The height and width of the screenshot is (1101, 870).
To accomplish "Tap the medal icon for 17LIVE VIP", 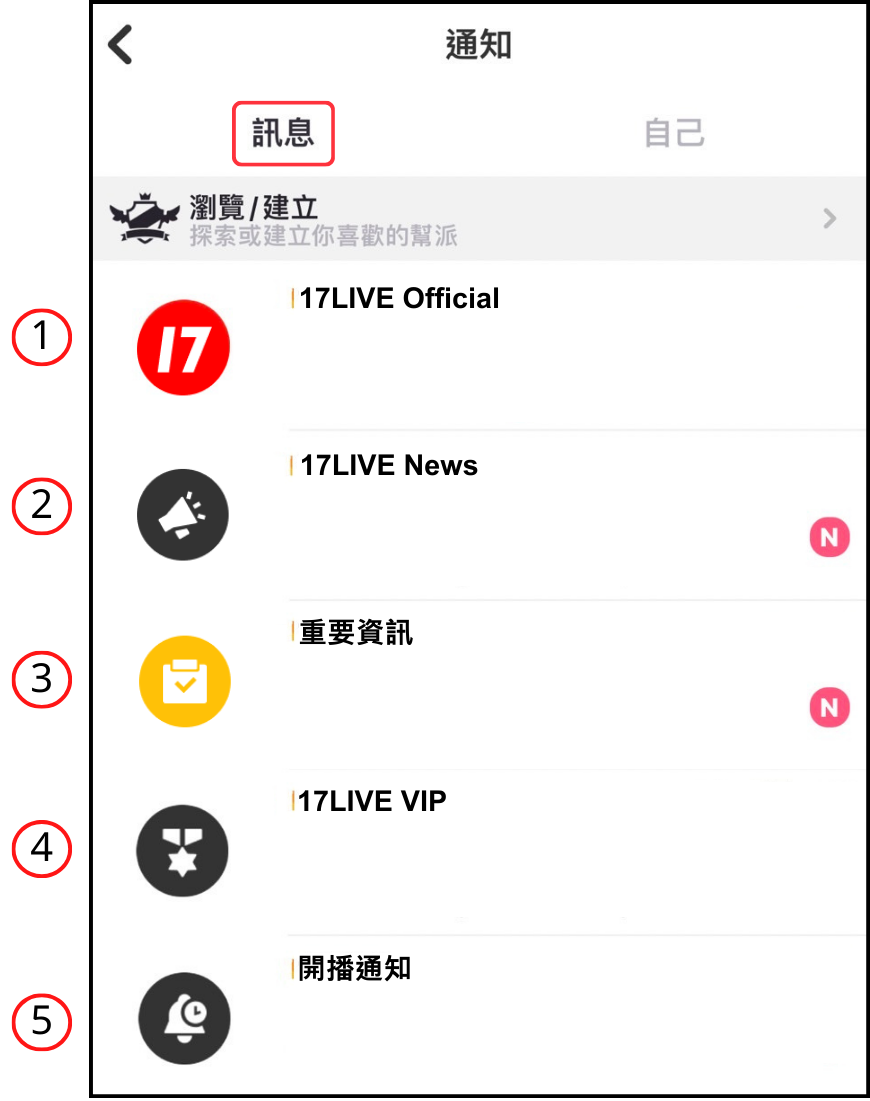I will coord(183,850).
